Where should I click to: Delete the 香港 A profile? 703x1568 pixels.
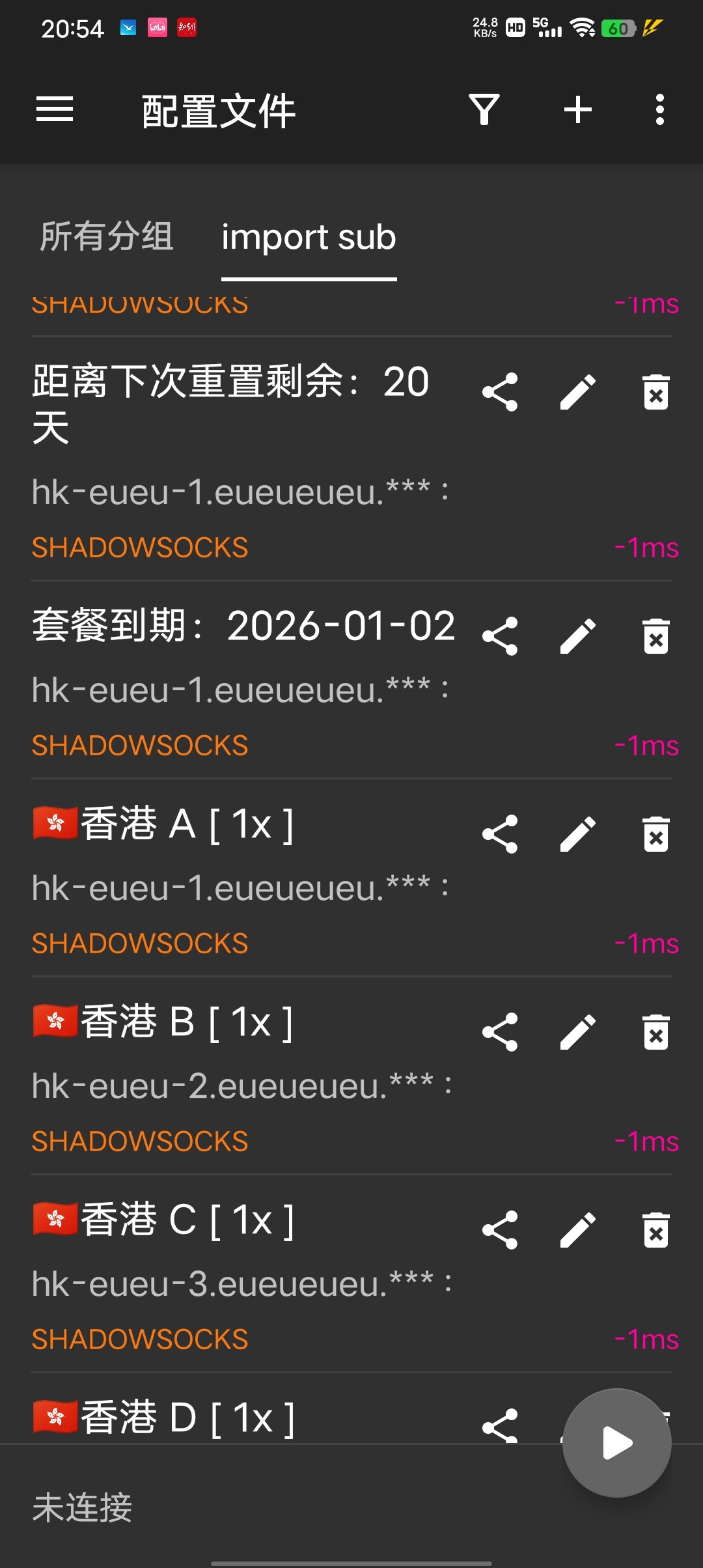656,834
